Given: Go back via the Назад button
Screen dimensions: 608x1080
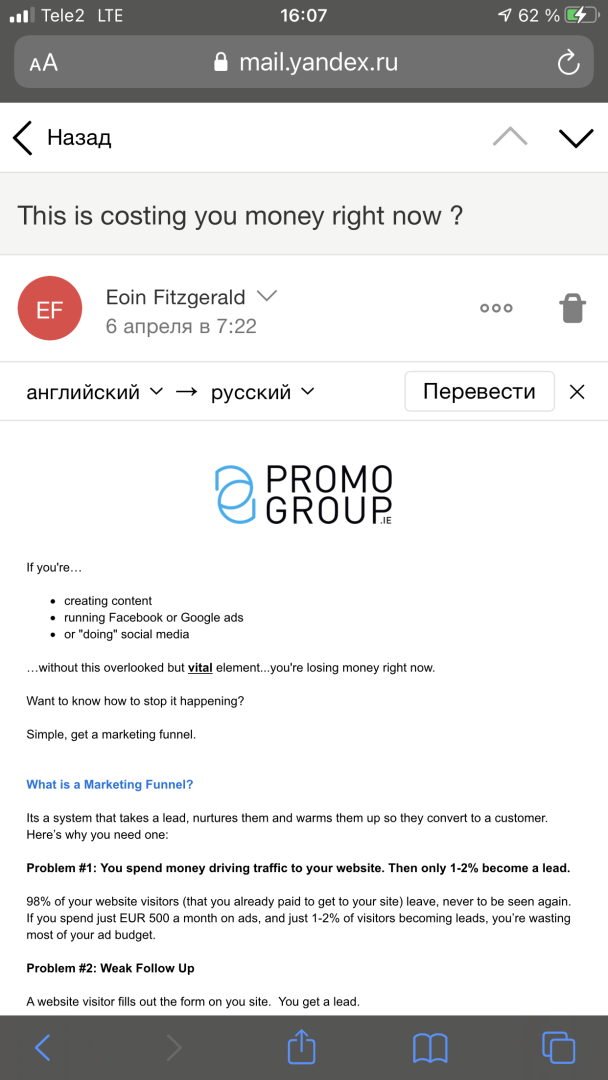Looking at the screenshot, I should [62, 138].
